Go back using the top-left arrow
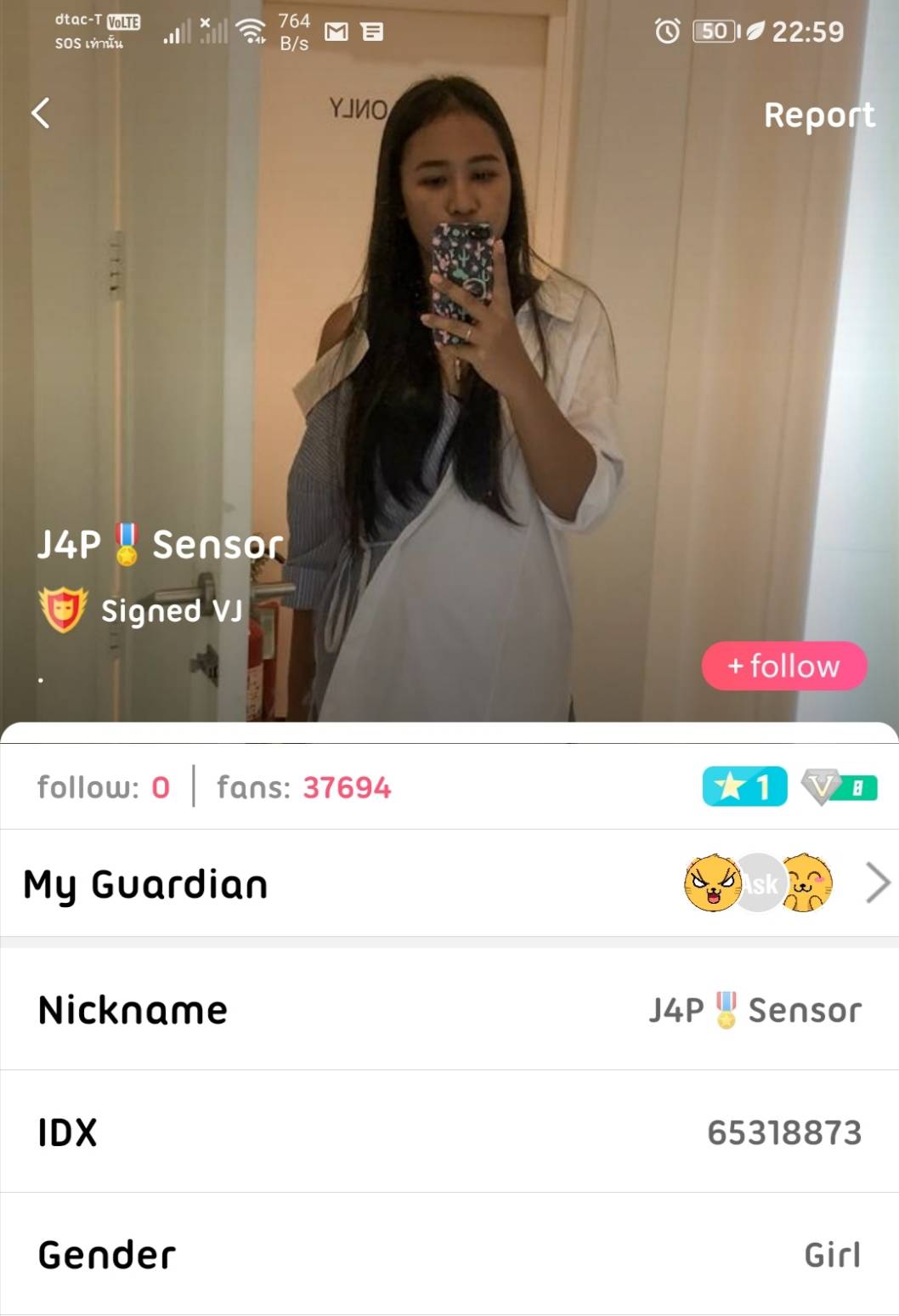The image size is (899, 1316). (41, 113)
